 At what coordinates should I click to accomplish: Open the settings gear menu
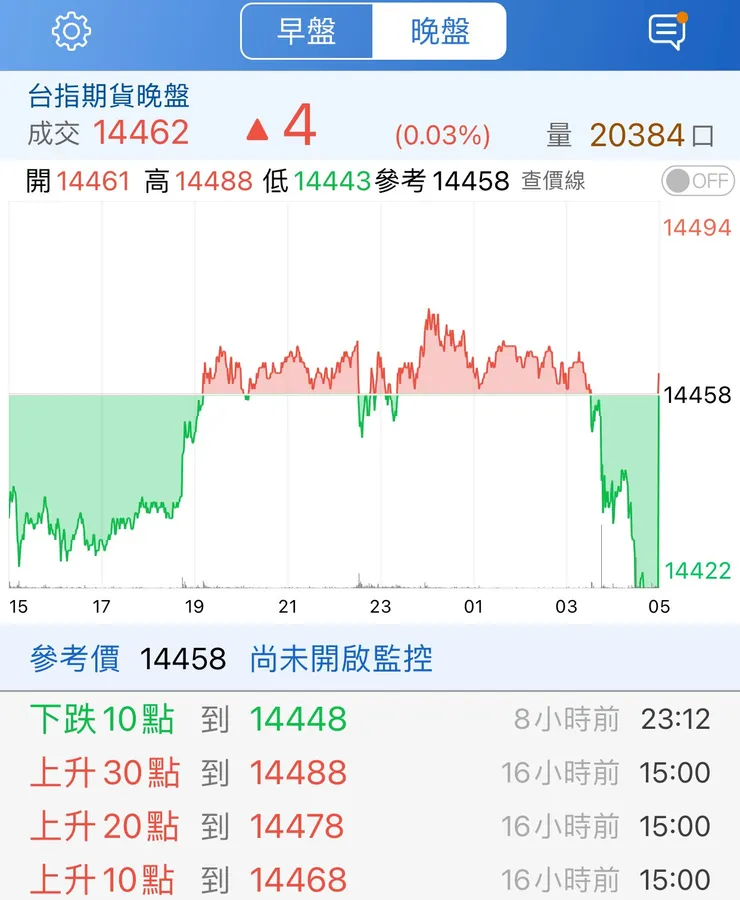tap(69, 30)
